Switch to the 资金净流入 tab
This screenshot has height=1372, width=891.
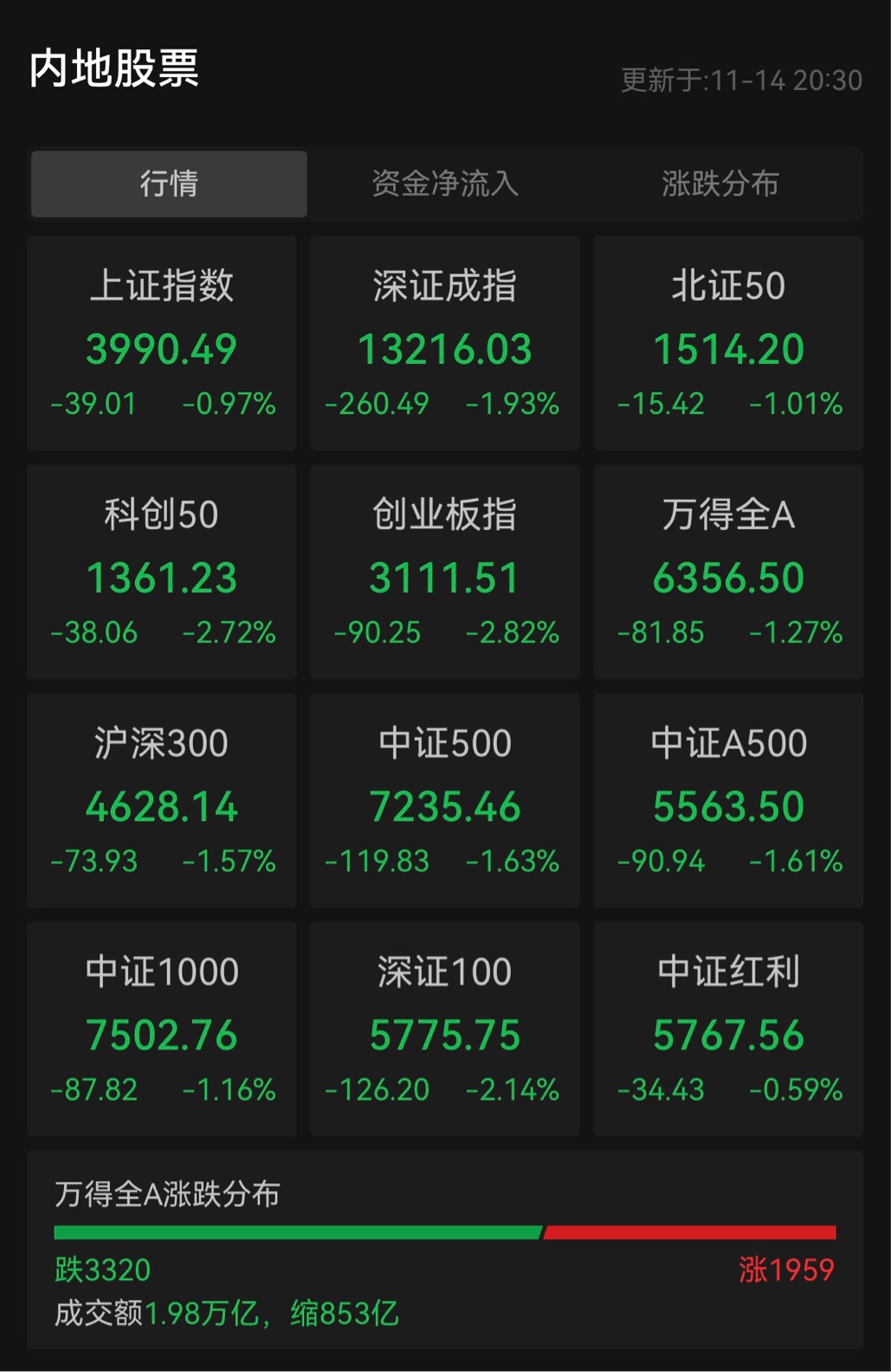[x=445, y=184]
